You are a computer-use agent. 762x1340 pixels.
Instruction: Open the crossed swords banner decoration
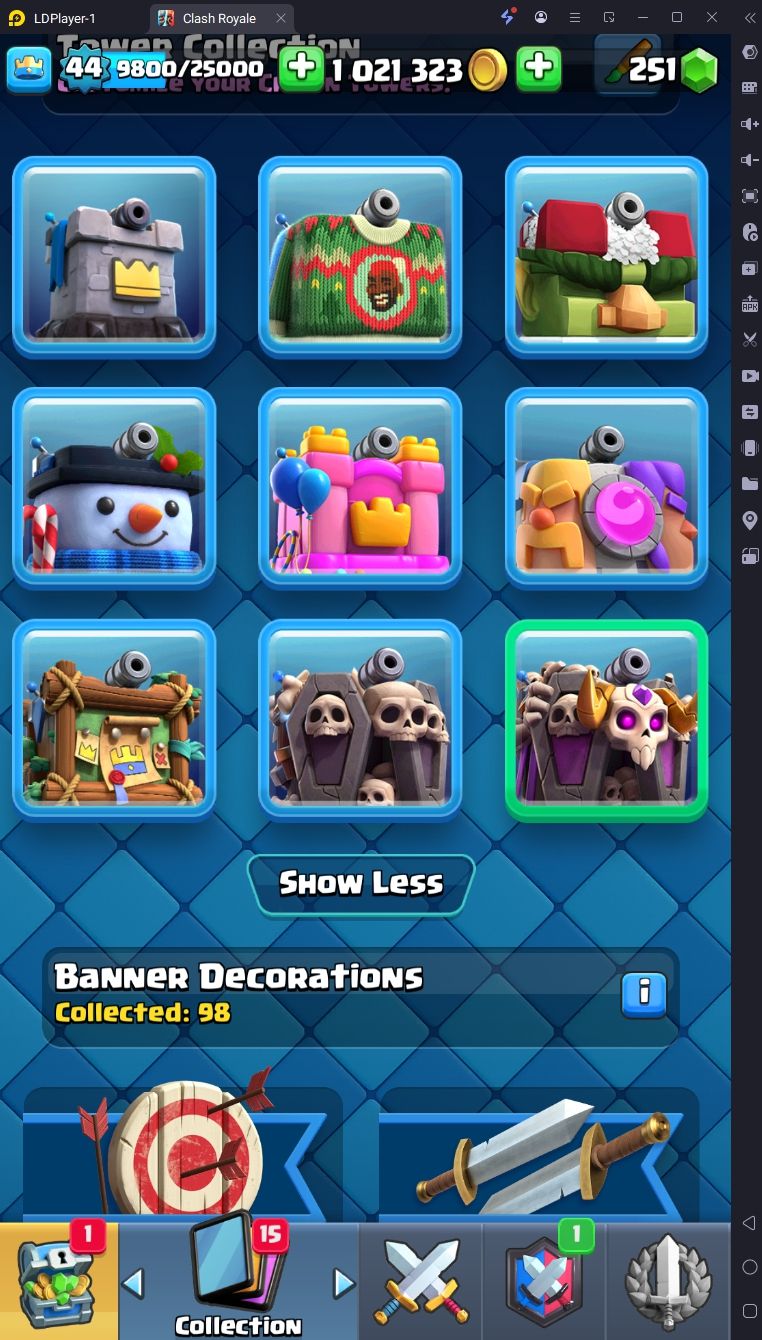(x=538, y=1155)
